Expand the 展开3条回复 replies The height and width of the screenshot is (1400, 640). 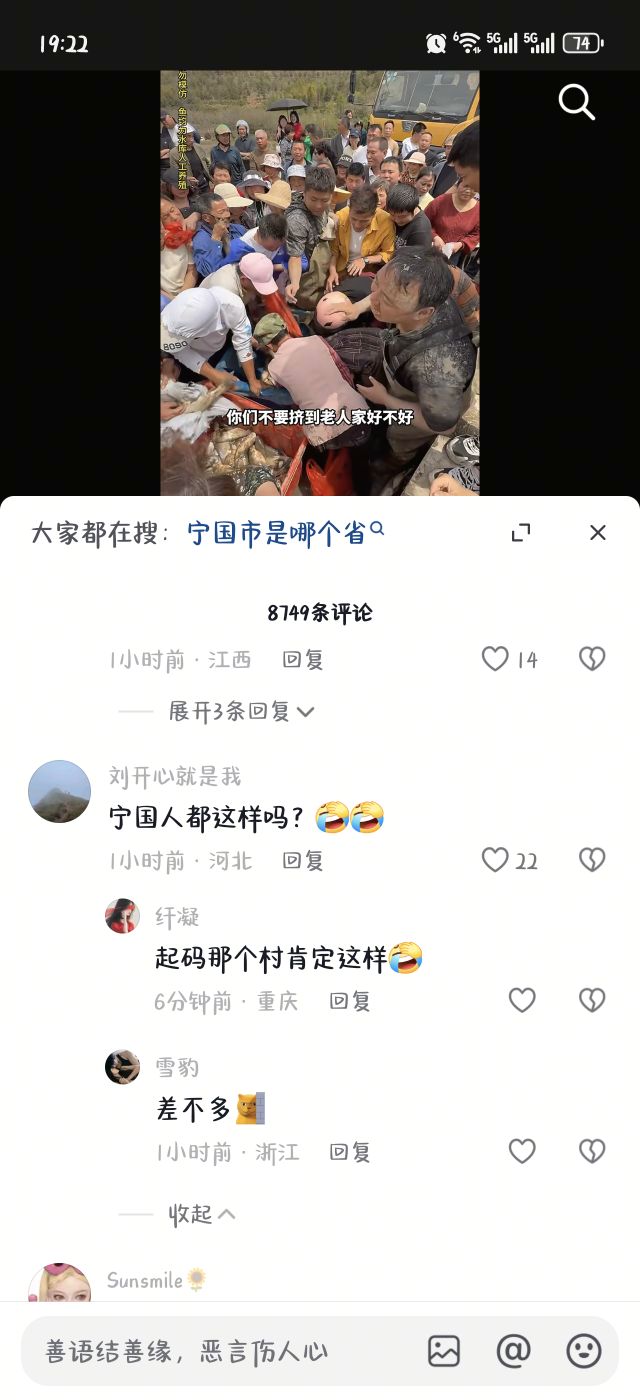(x=241, y=711)
